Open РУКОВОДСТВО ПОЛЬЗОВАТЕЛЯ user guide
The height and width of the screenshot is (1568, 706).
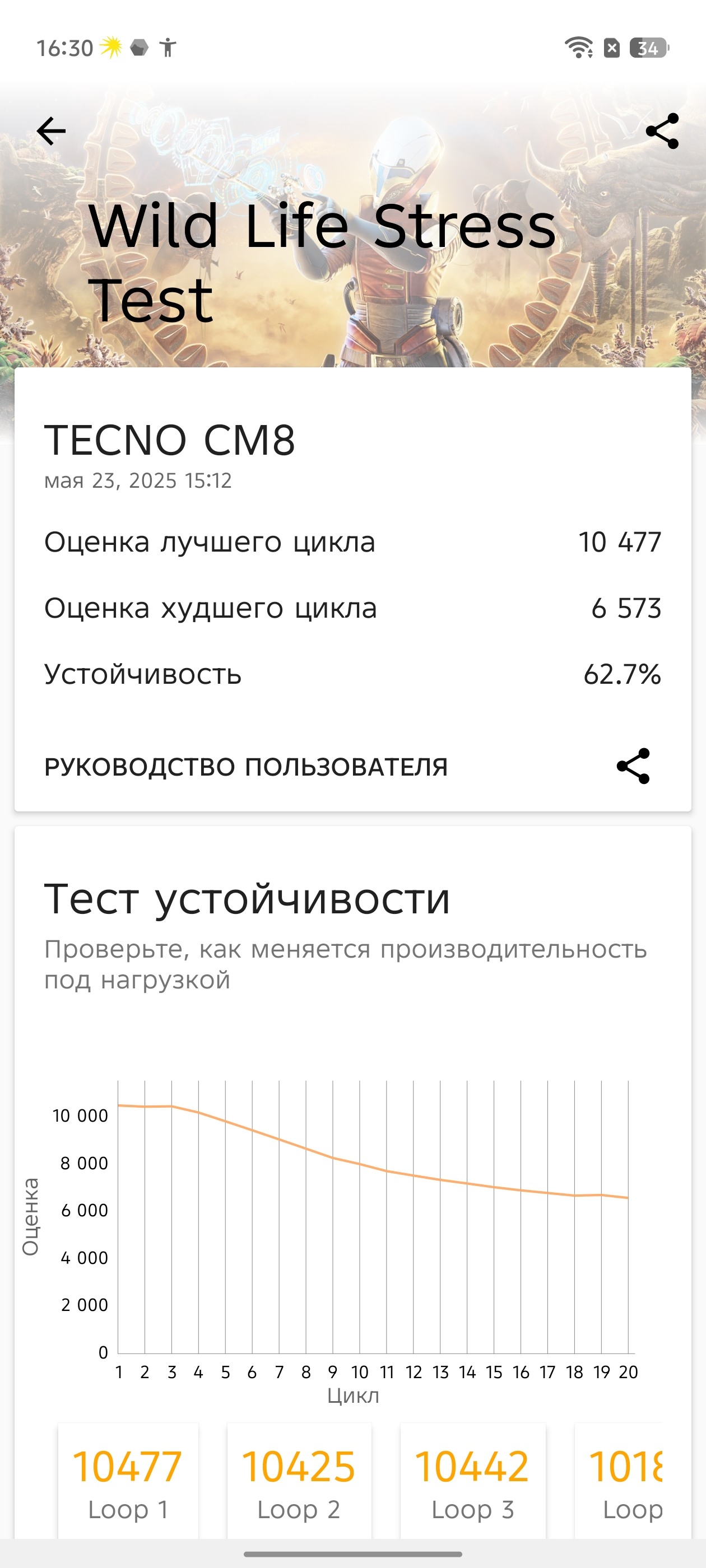[x=245, y=766]
